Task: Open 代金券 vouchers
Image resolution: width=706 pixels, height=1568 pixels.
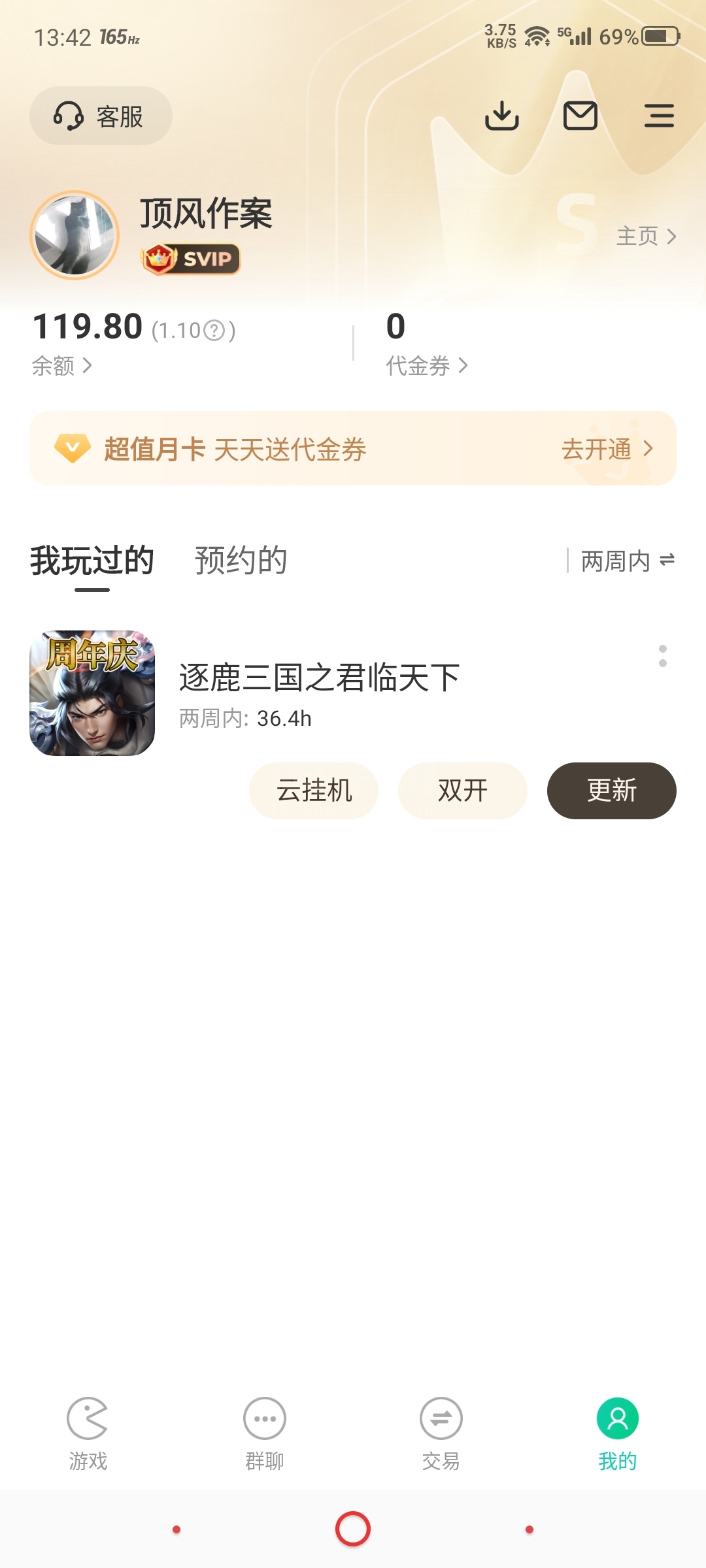Action: pos(427,366)
